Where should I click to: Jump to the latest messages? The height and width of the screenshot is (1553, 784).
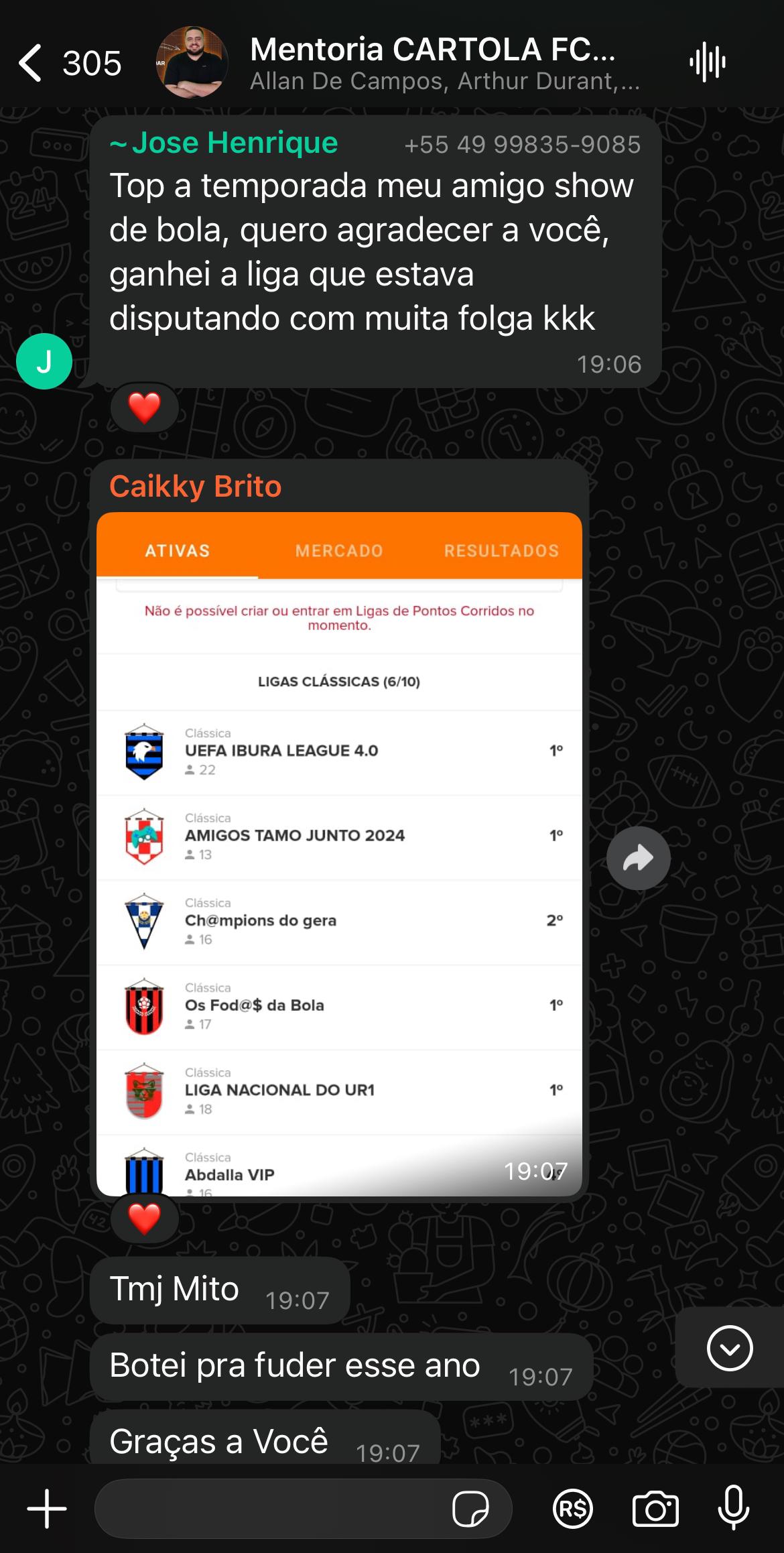[x=729, y=1348]
